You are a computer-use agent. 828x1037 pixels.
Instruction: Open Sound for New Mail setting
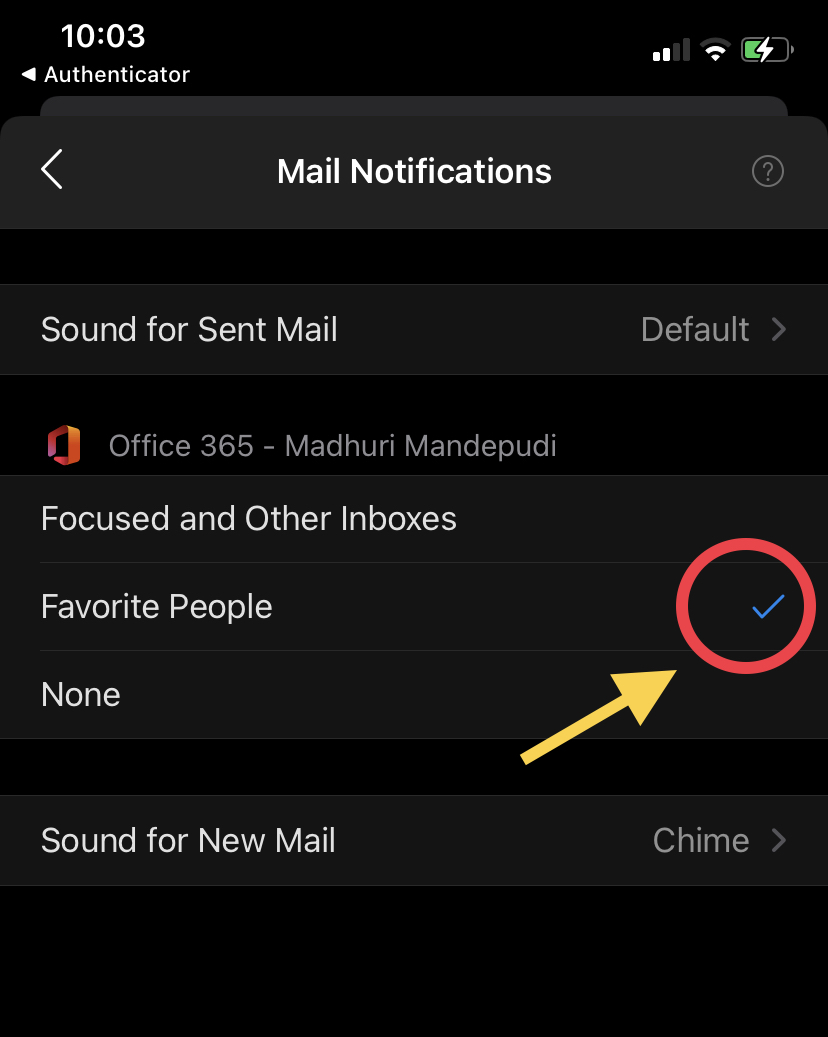414,841
